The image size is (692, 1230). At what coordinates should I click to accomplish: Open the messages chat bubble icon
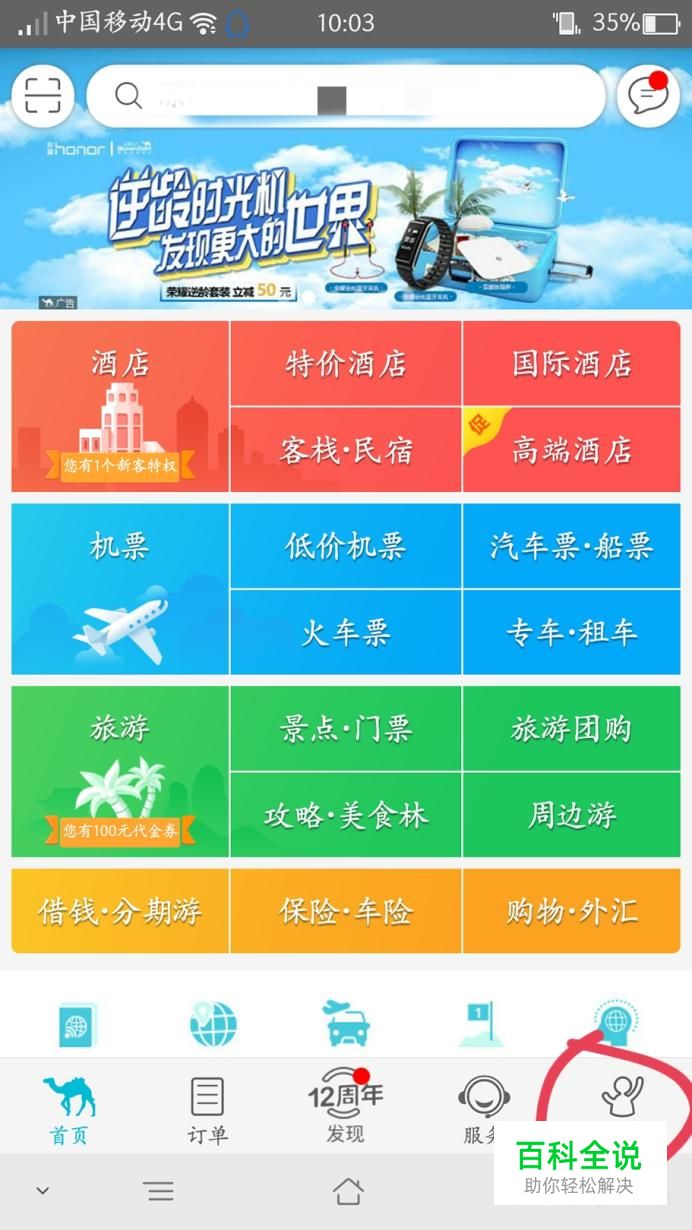648,96
